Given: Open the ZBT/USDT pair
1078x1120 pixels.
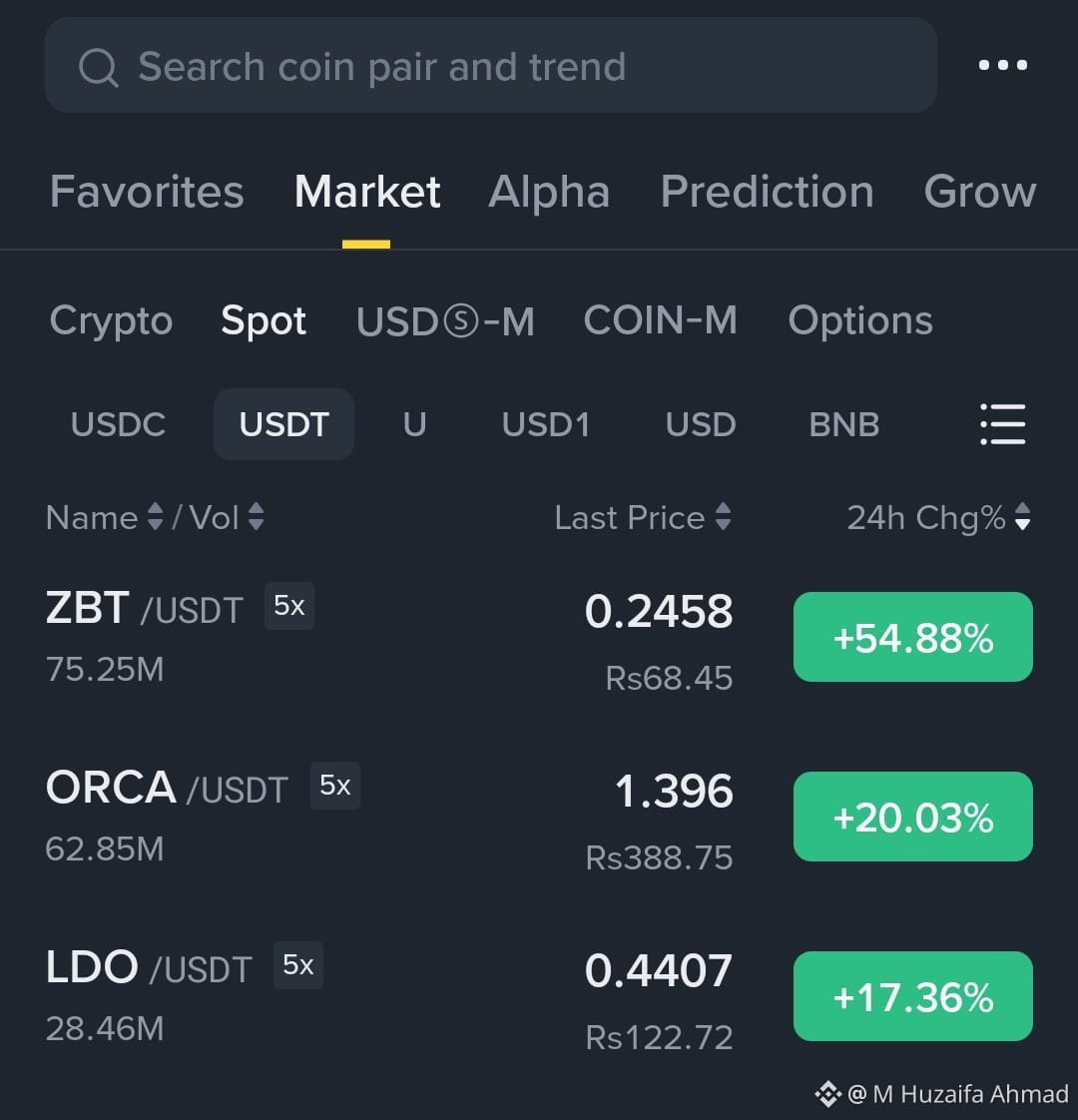Looking at the screenshot, I should pyautogui.click(x=539, y=638).
